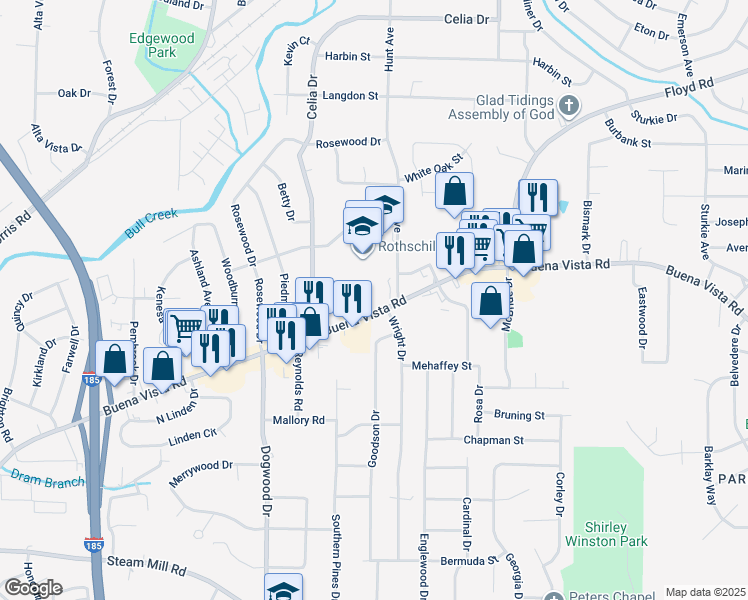The width and height of the screenshot is (748, 600).
Task: Tap the Glad Tidings Assembly of God church pin
Action: pos(569,106)
